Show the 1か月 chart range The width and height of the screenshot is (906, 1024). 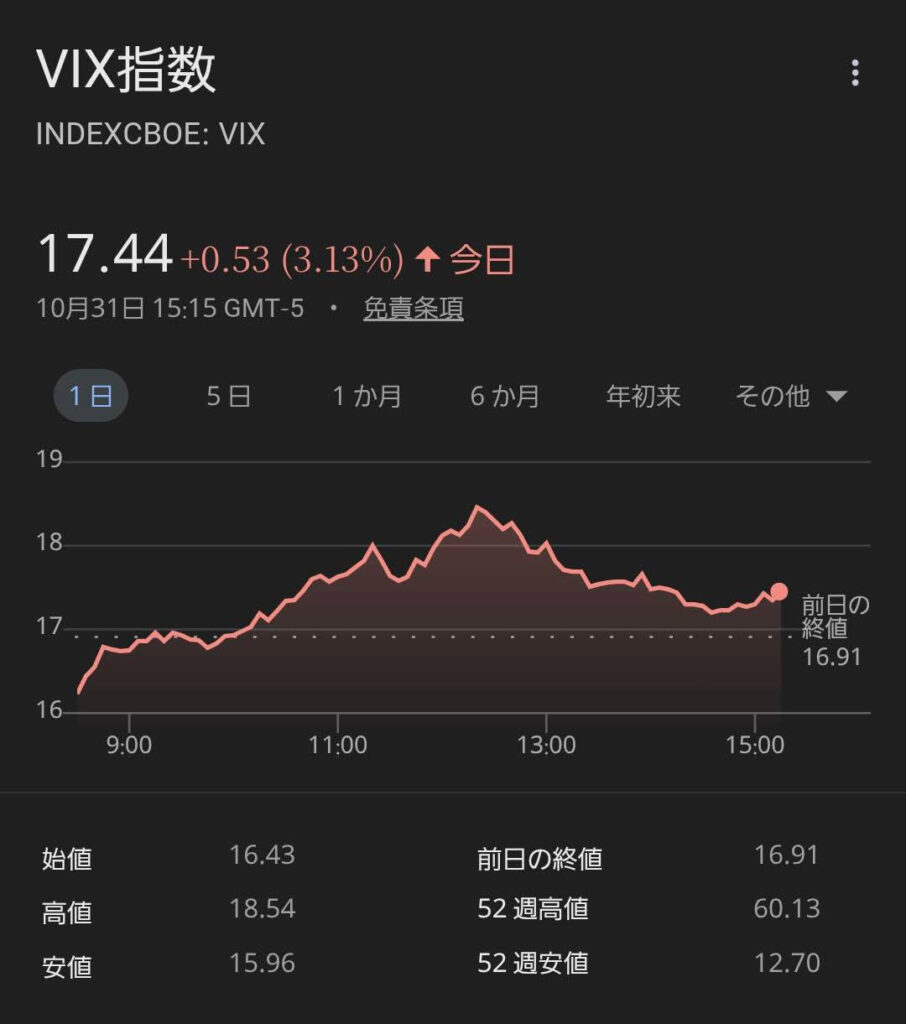[x=367, y=396]
